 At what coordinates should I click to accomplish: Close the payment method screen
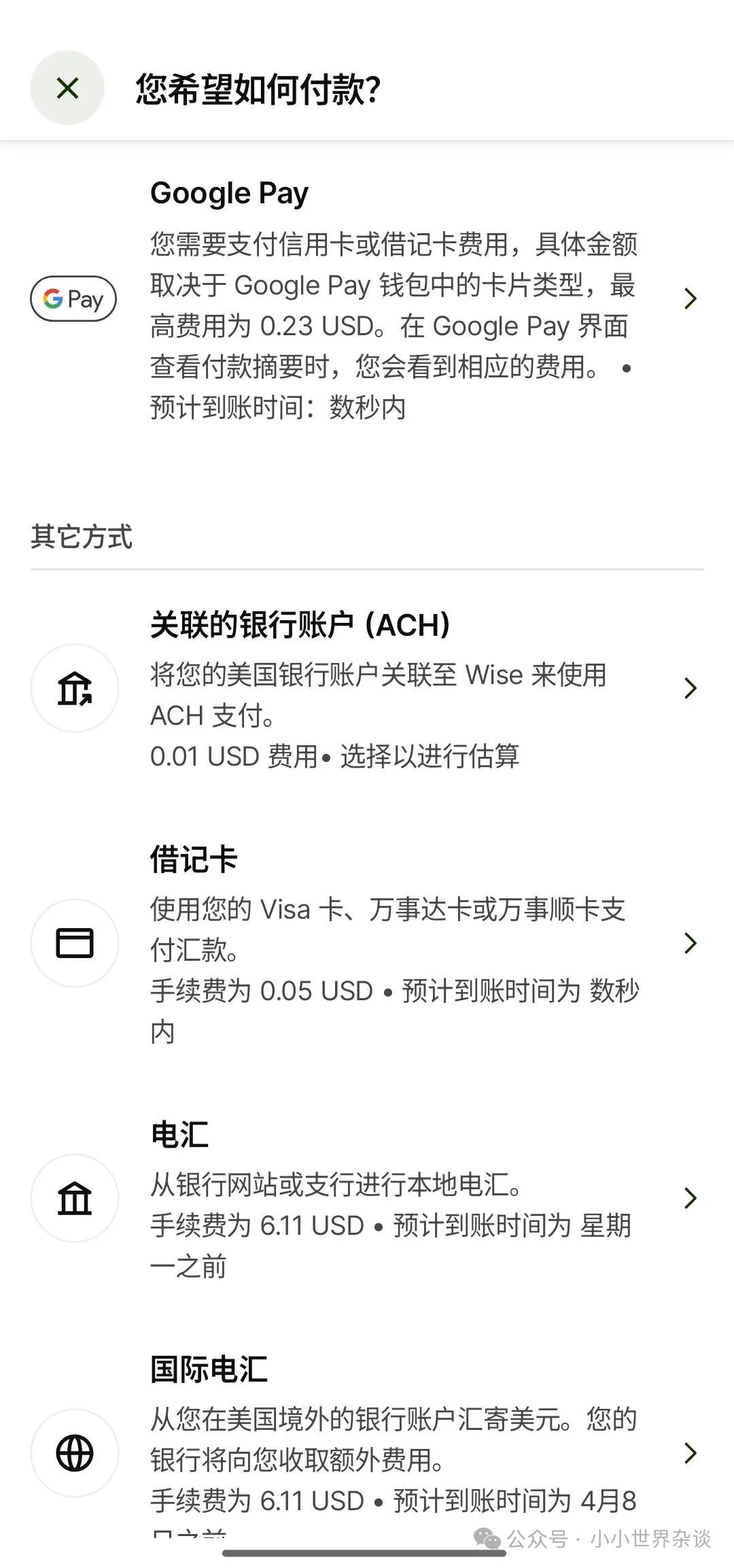[x=67, y=88]
